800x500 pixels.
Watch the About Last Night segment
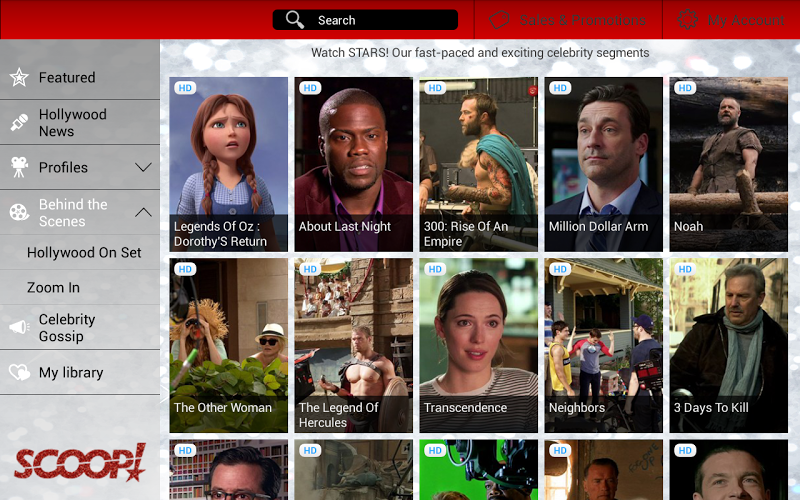pyautogui.click(x=353, y=164)
